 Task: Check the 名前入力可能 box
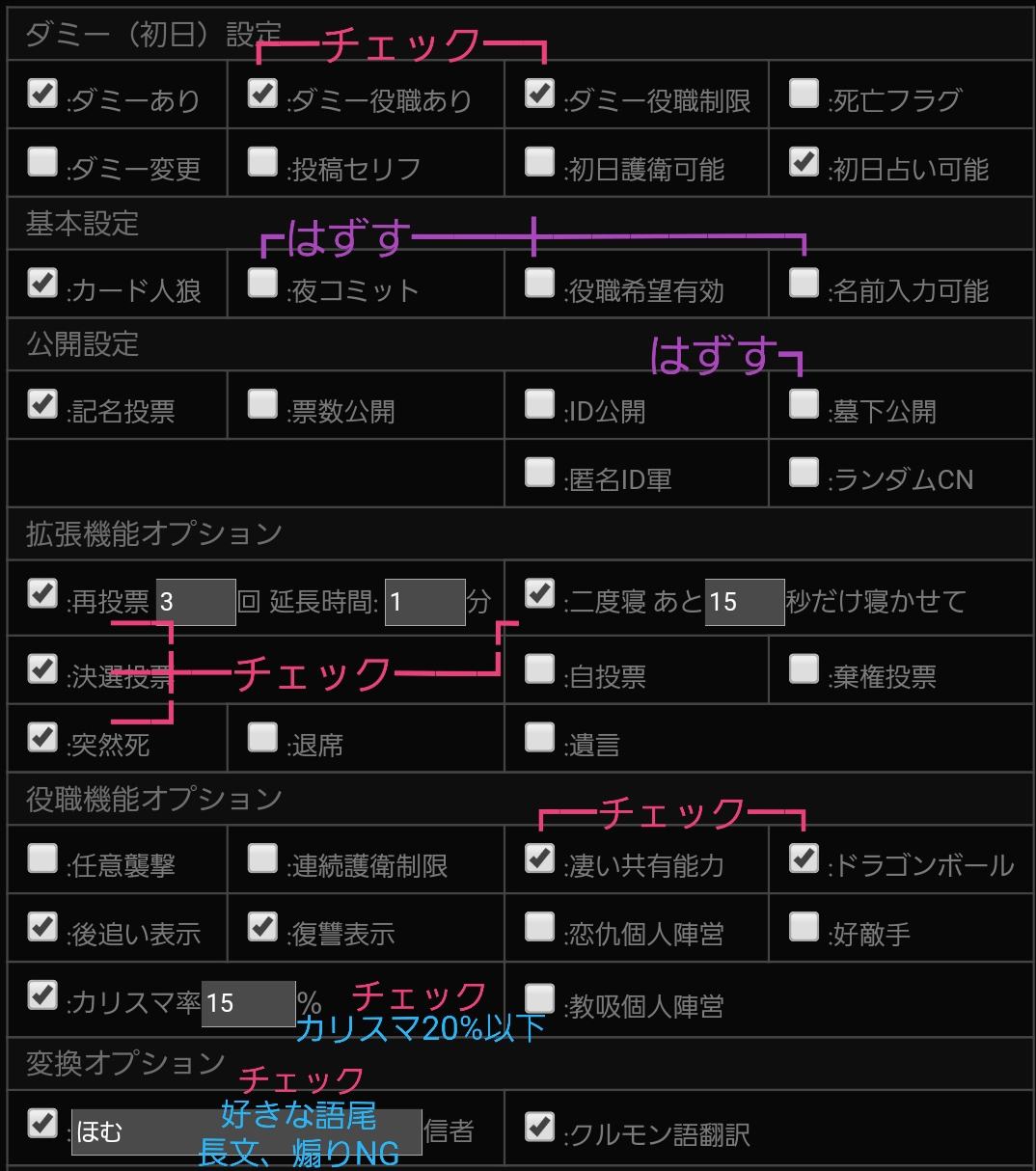804,283
